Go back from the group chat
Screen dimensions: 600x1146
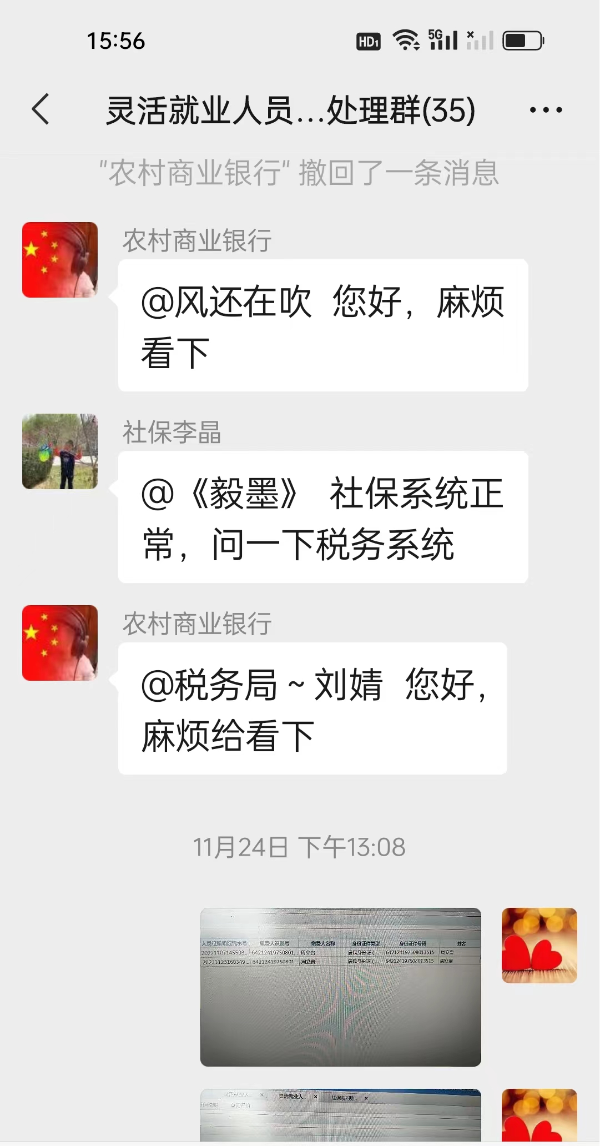[41, 110]
